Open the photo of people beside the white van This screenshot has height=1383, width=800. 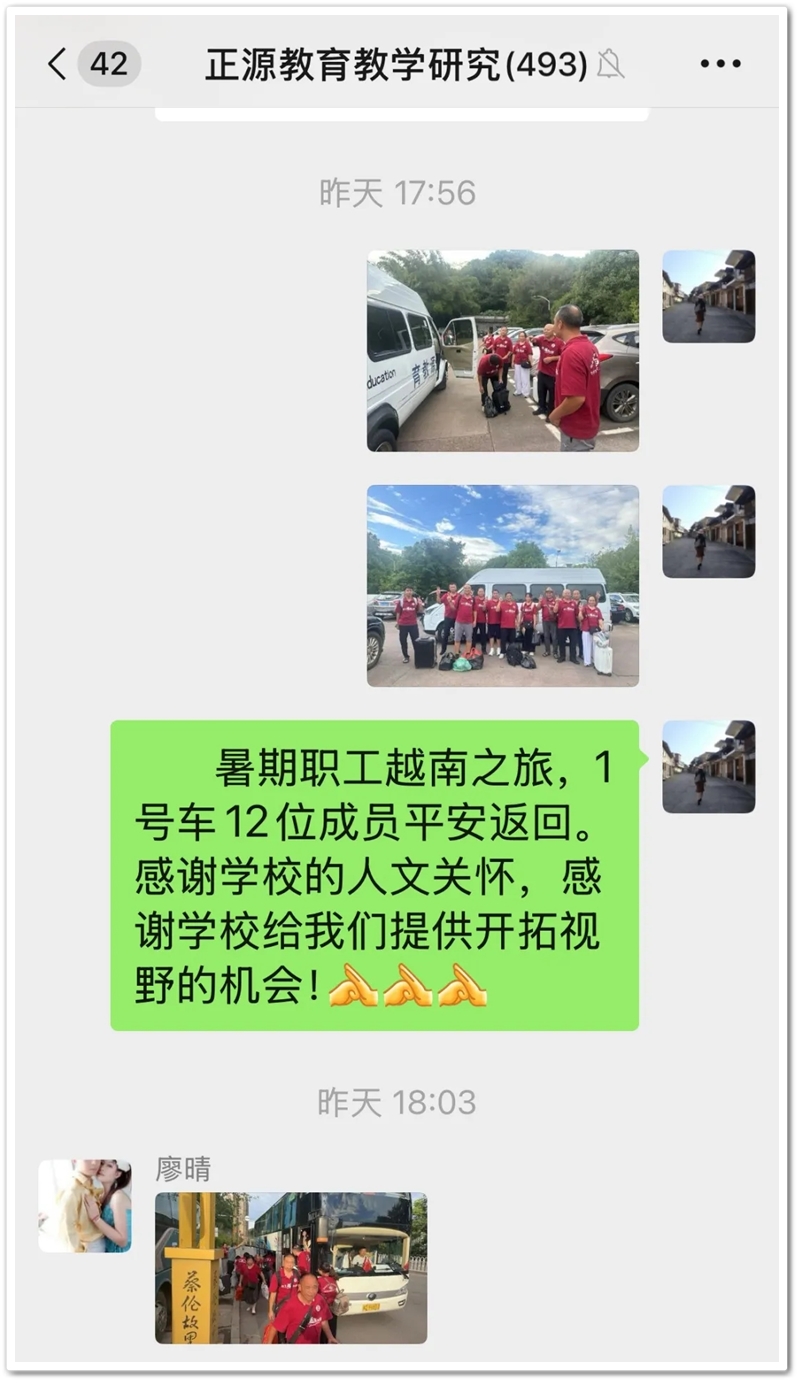(502, 350)
